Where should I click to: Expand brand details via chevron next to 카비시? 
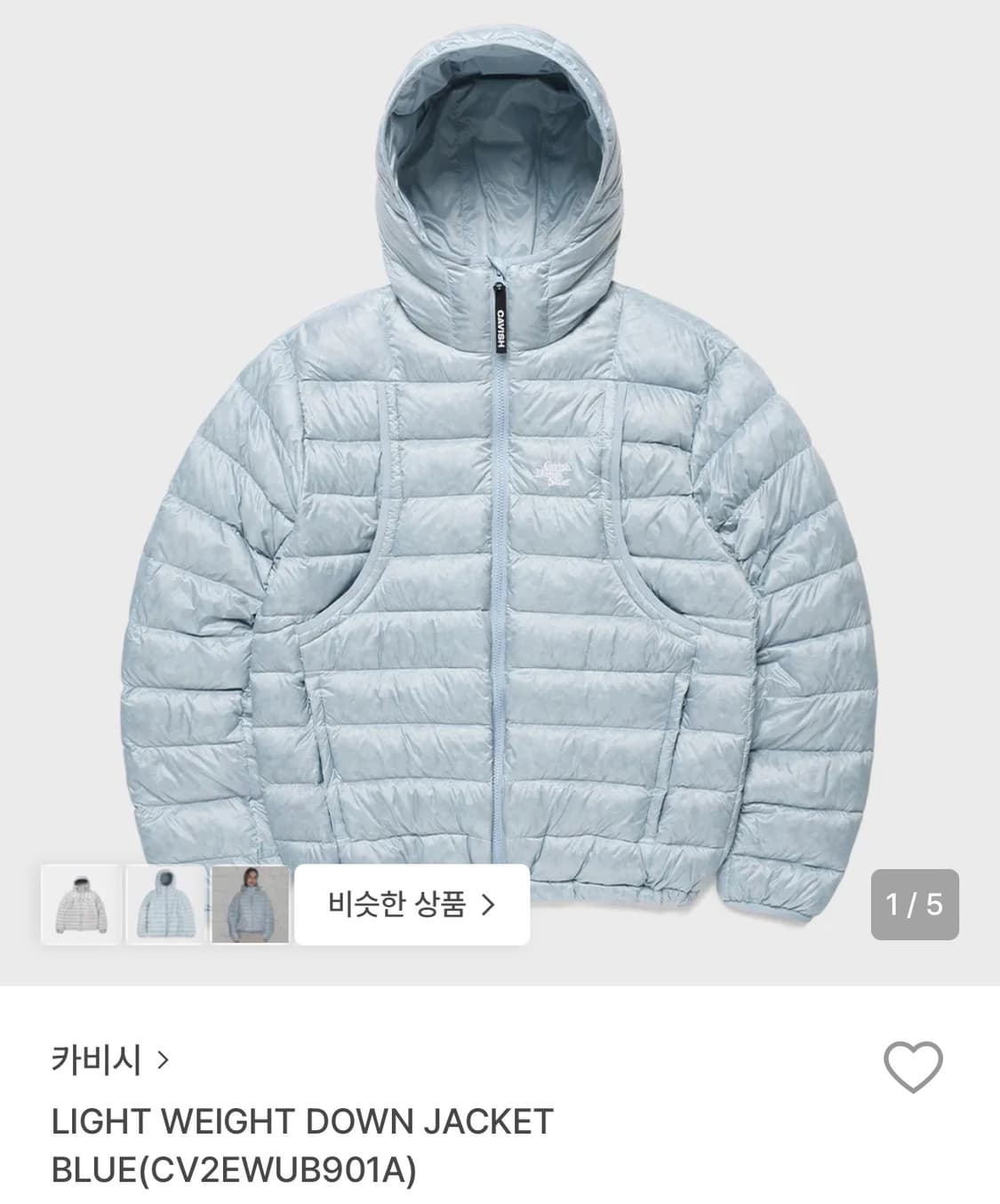click(x=164, y=1058)
